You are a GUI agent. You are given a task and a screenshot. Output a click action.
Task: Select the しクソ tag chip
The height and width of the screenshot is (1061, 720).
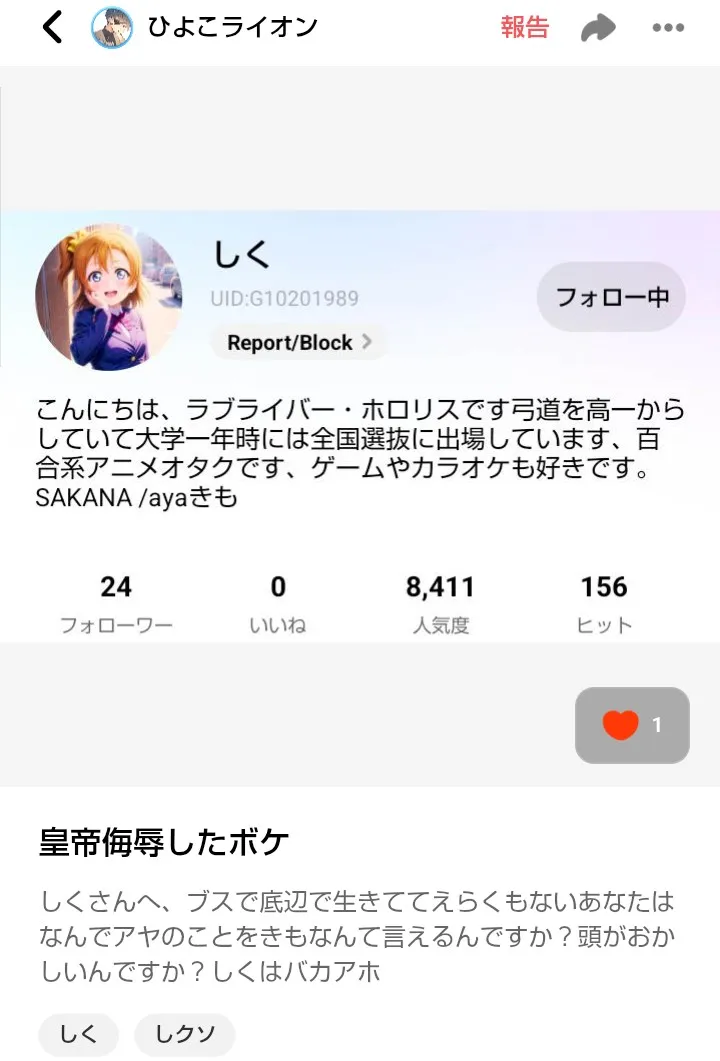(x=185, y=1035)
